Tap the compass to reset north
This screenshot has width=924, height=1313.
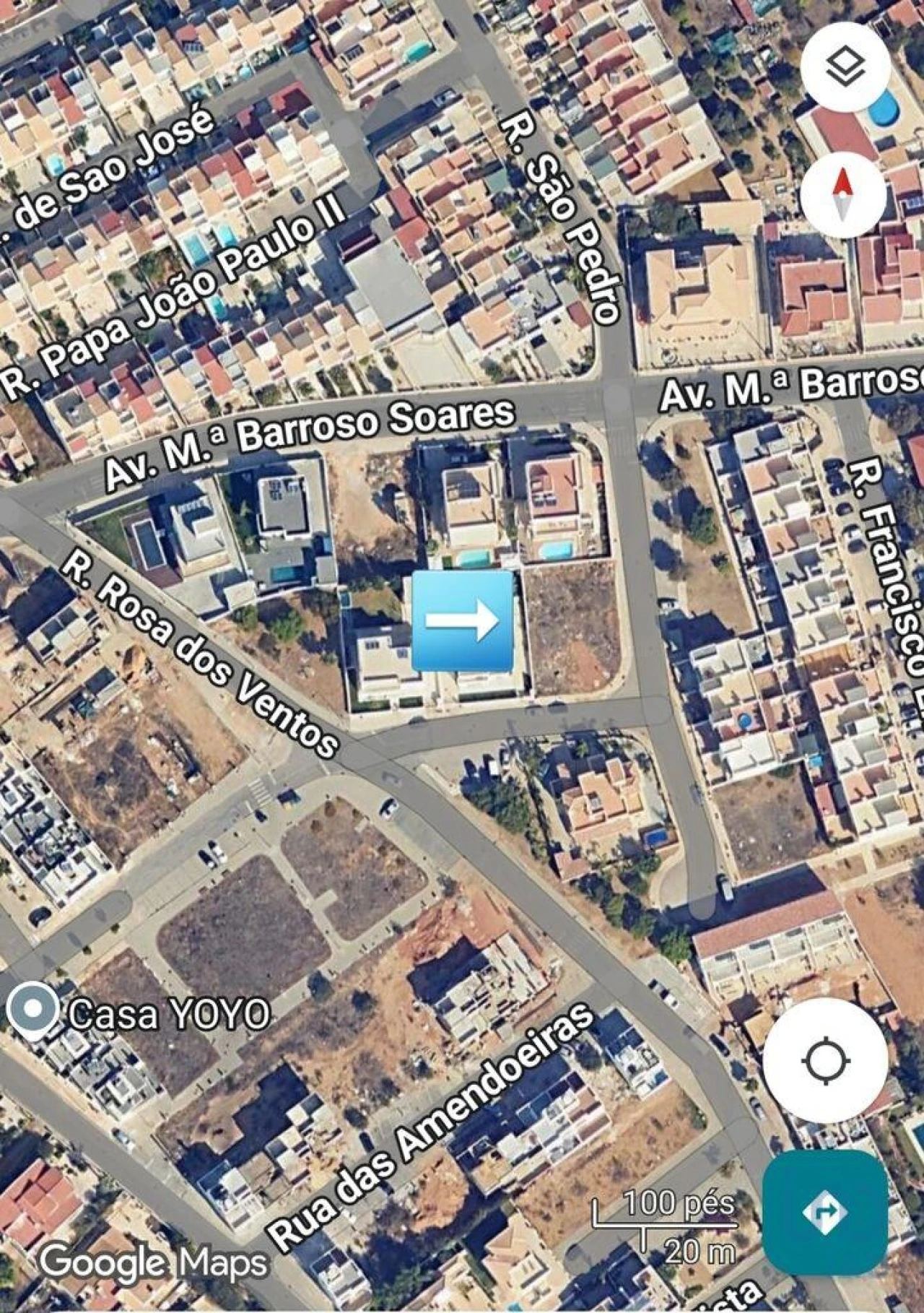[x=844, y=195]
